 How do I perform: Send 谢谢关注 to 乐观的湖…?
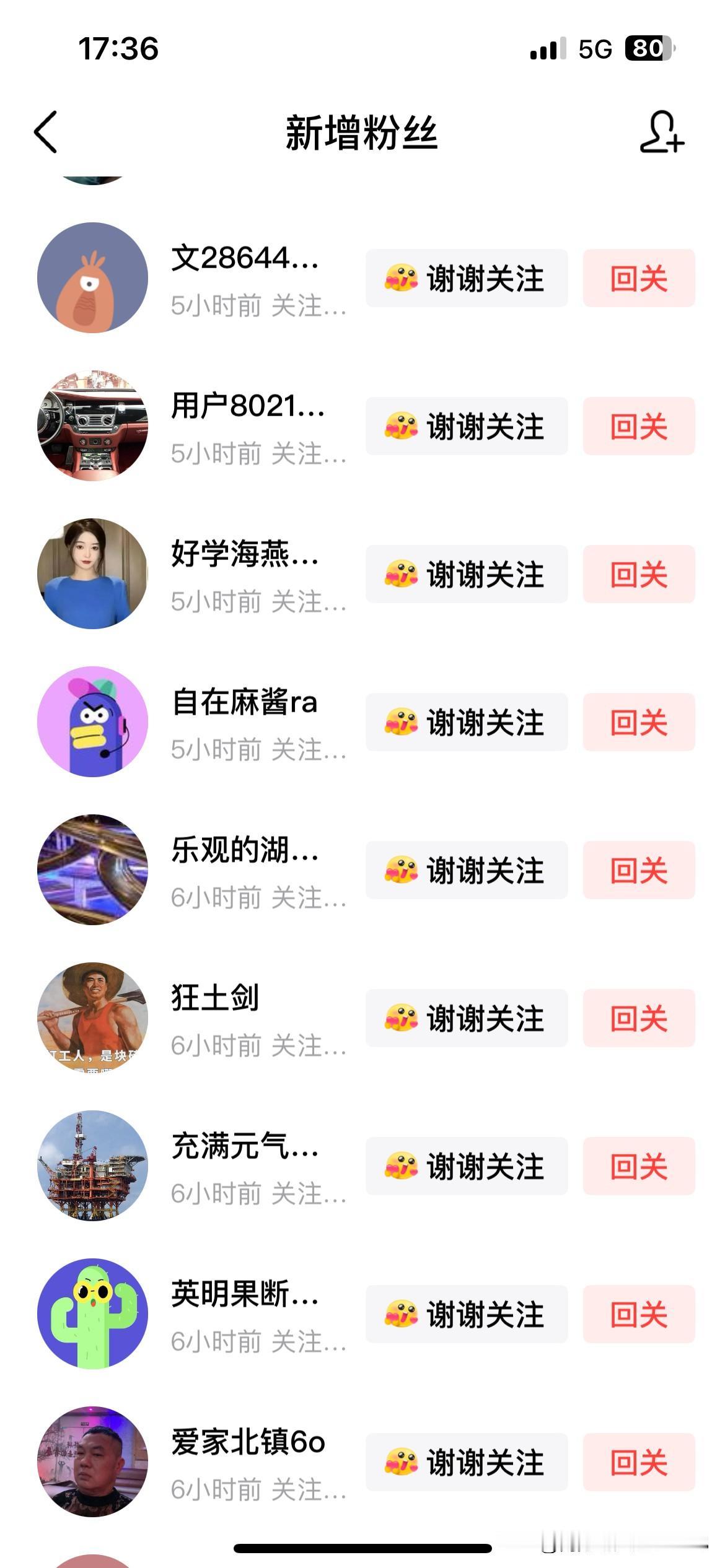(467, 870)
